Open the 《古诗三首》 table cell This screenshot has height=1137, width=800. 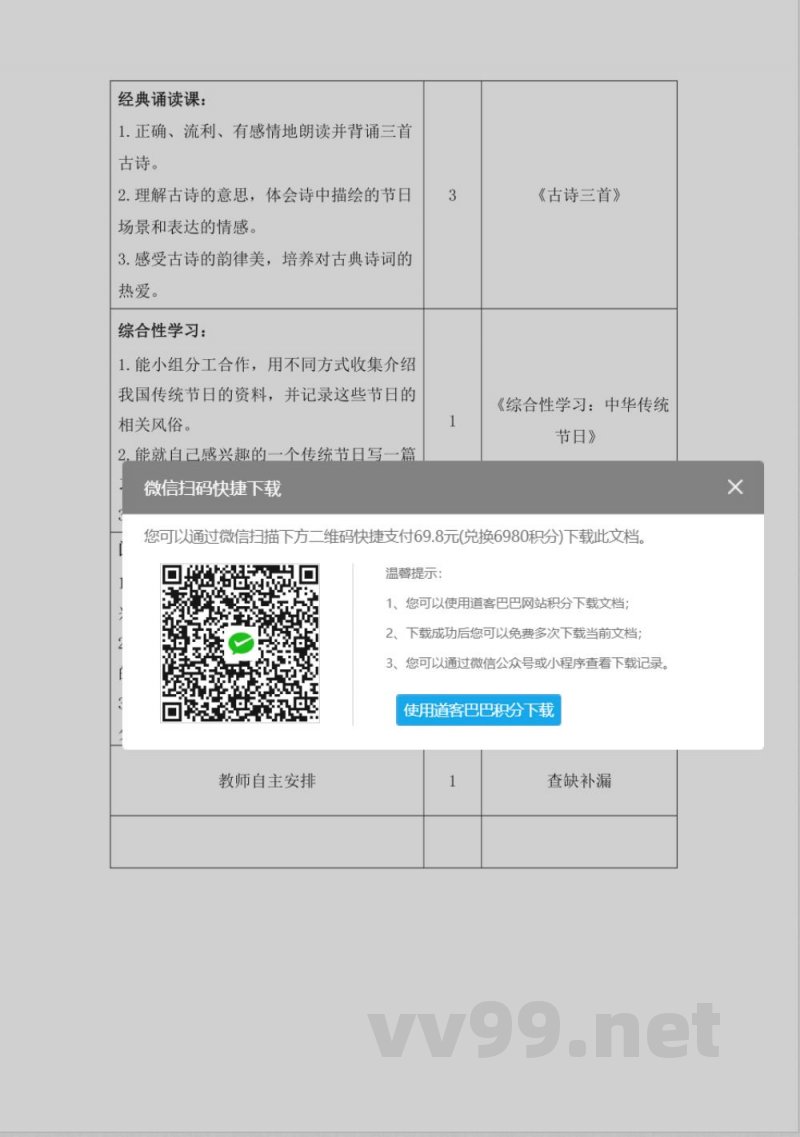click(580, 196)
